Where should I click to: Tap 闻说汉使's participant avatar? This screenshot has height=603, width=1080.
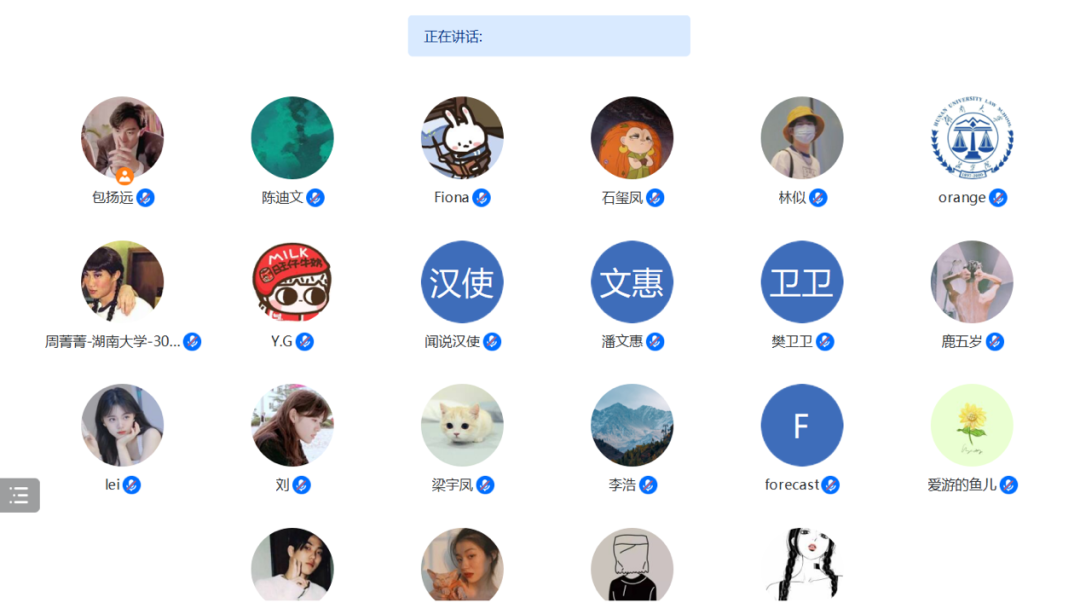pyautogui.click(x=462, y=282)
